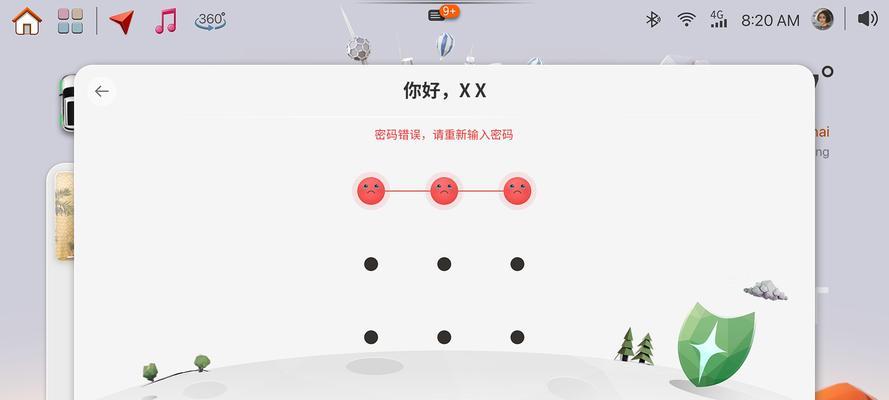The width and height of the screenshot is (889, 400).
Task: Open the notifications message with 9+ badge
Action: (440, 14)
